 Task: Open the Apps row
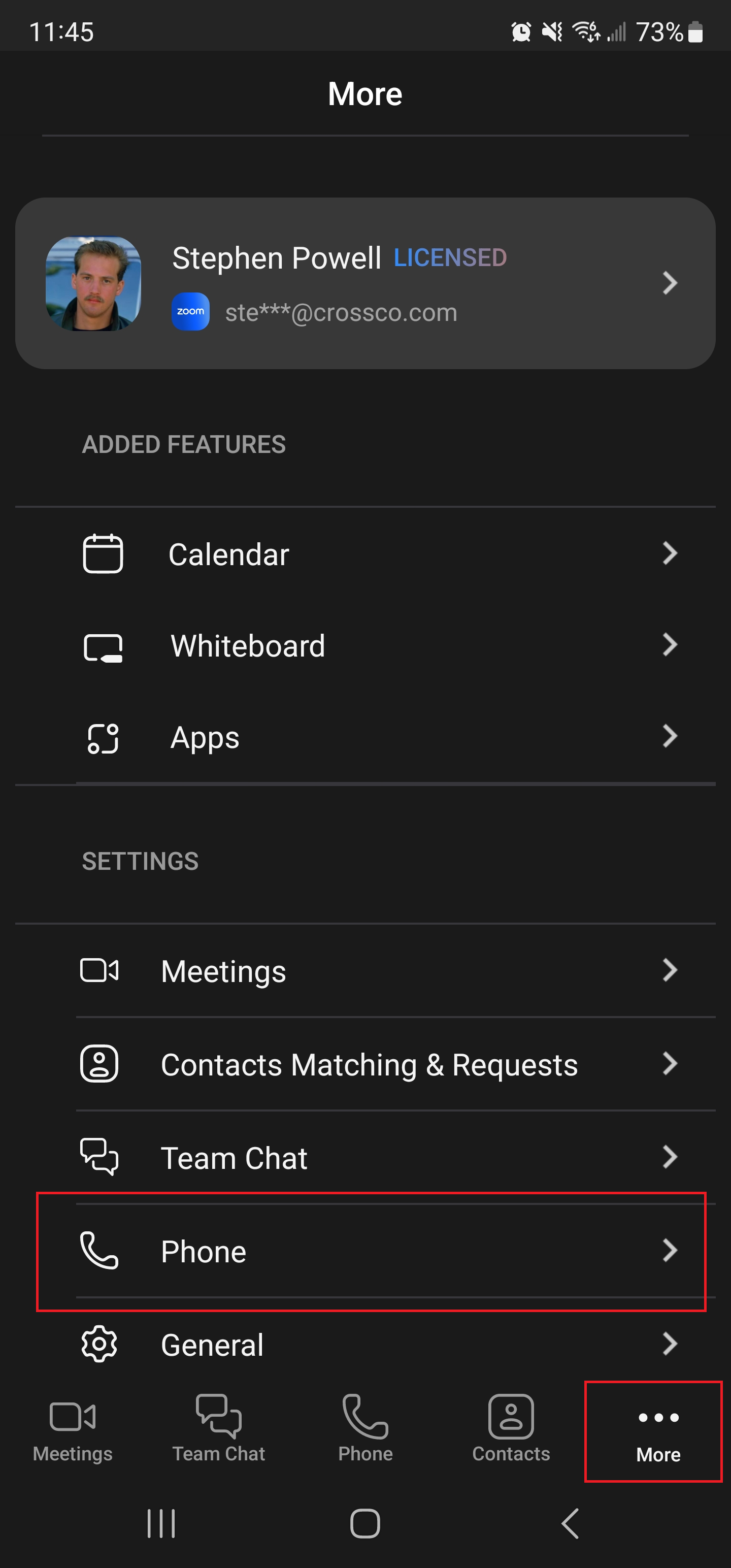(365, 736)
